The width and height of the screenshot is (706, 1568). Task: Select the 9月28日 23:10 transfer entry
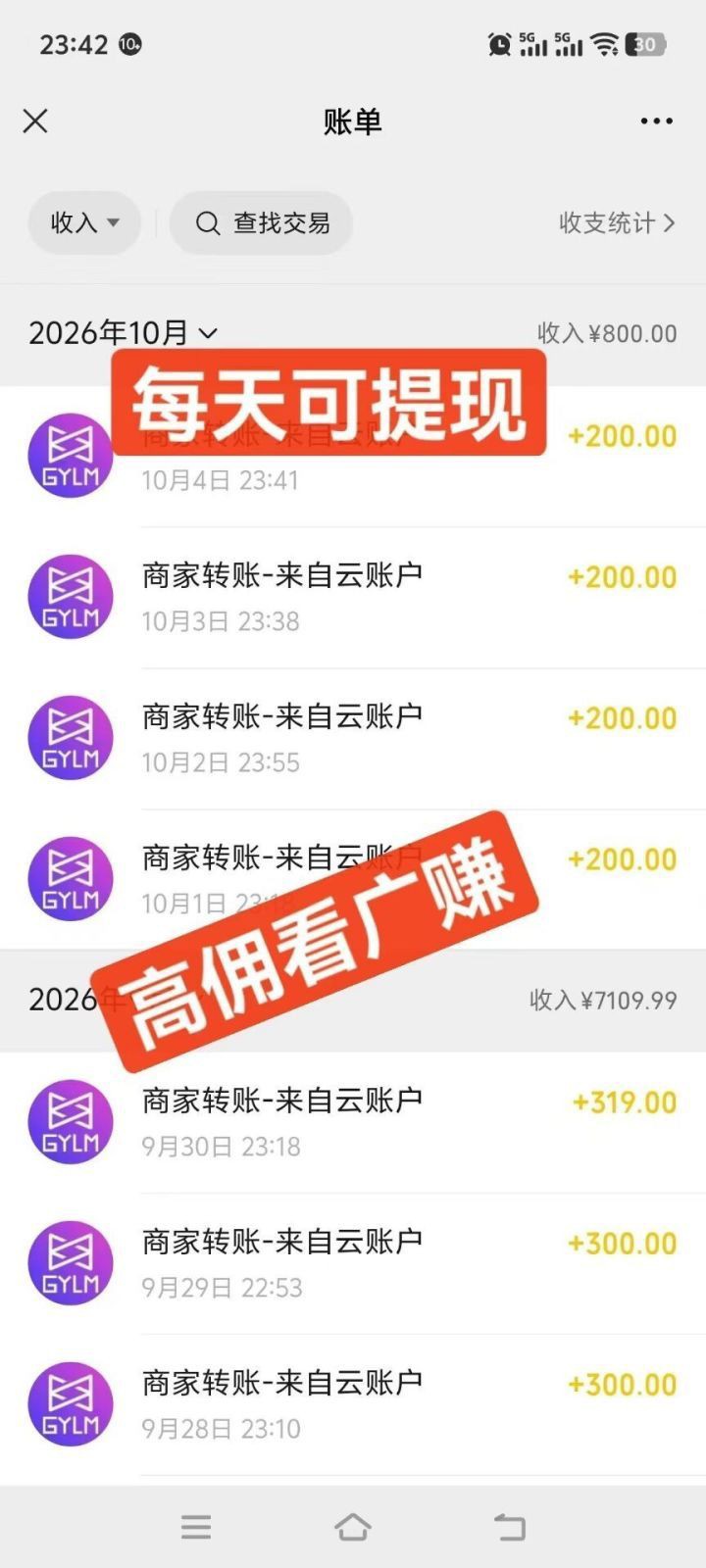(353, 1405)
